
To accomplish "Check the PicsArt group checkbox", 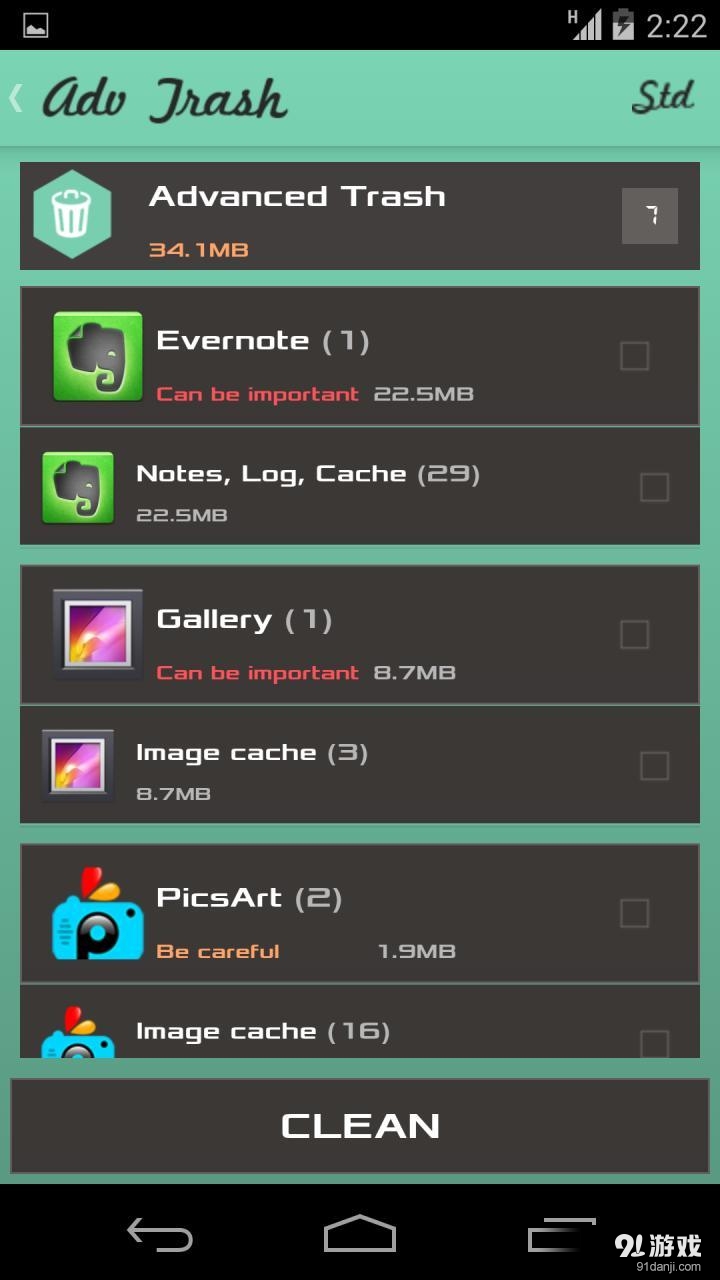I will pyautogui.click(x=634, y=913).
